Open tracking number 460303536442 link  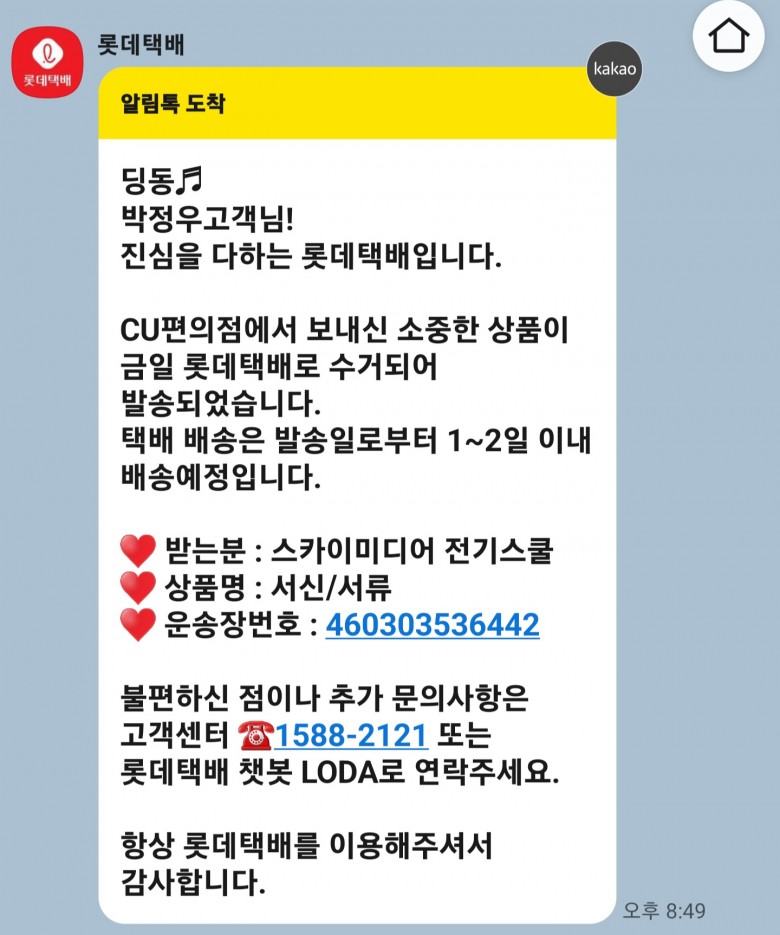432,625
